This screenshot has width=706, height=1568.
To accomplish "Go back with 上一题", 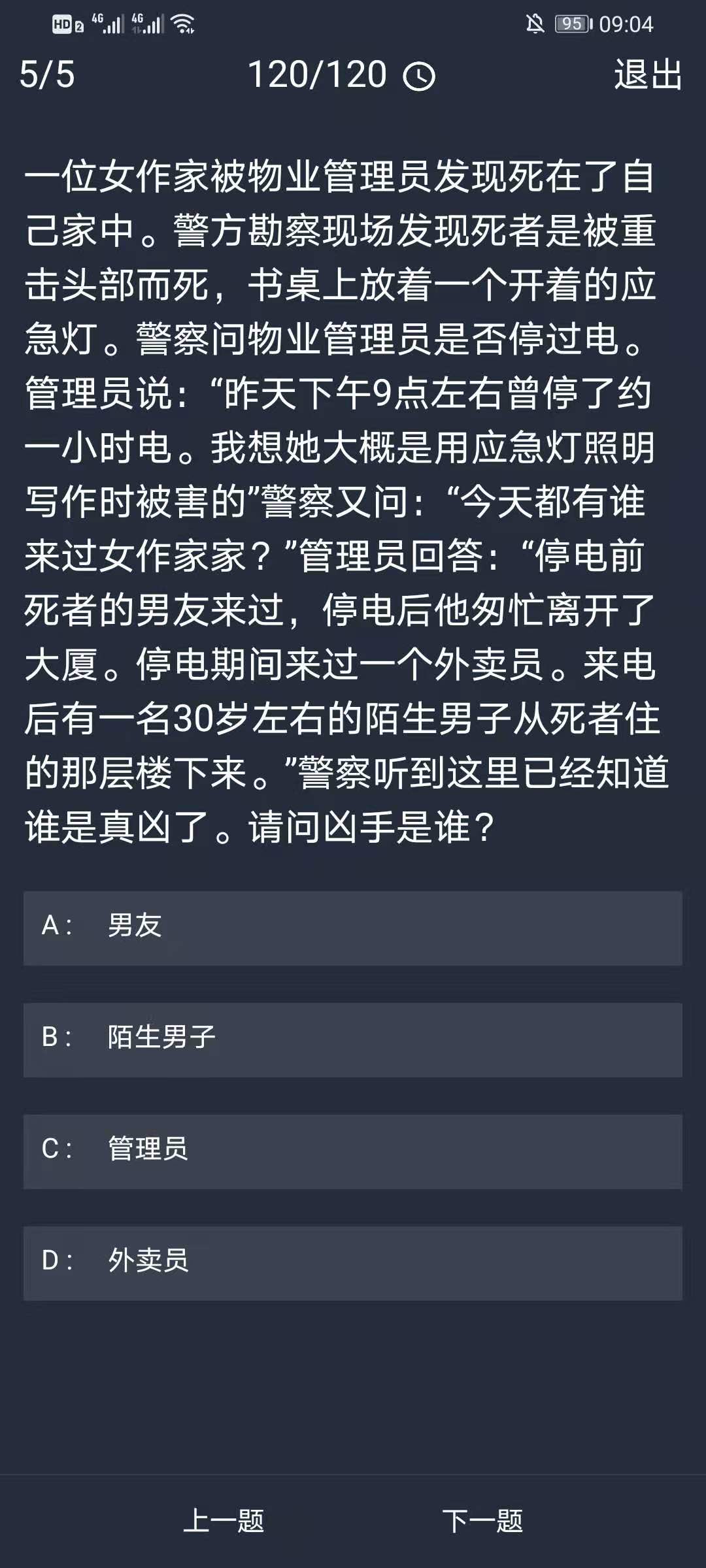I will point(224,1521).
